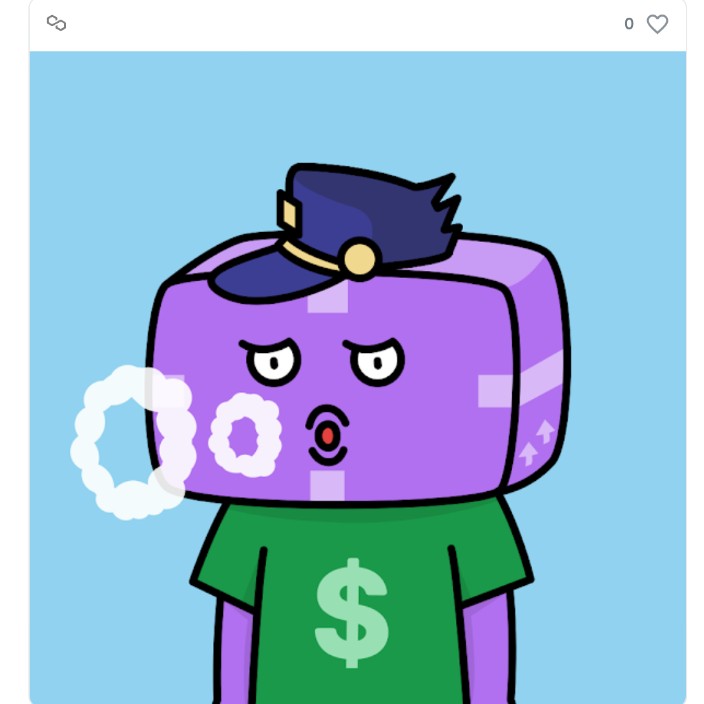Tap the Polygon chain icon
This screenshot has width=704, height=704.
(x=56, y=23)
